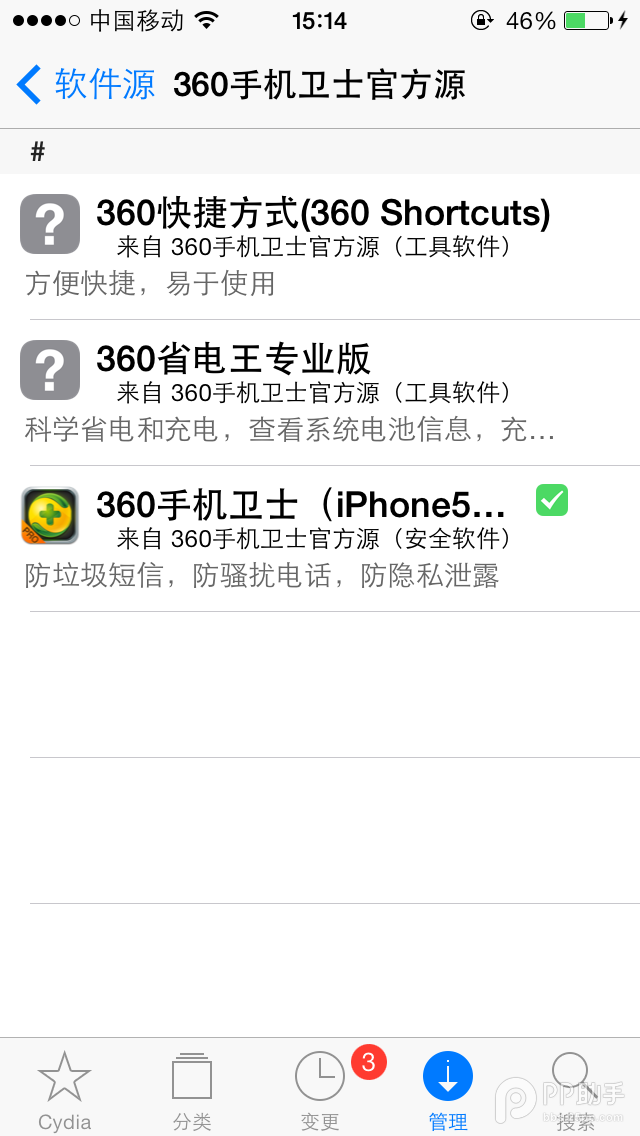Switch to the 分类 tab

(192, 1090)
